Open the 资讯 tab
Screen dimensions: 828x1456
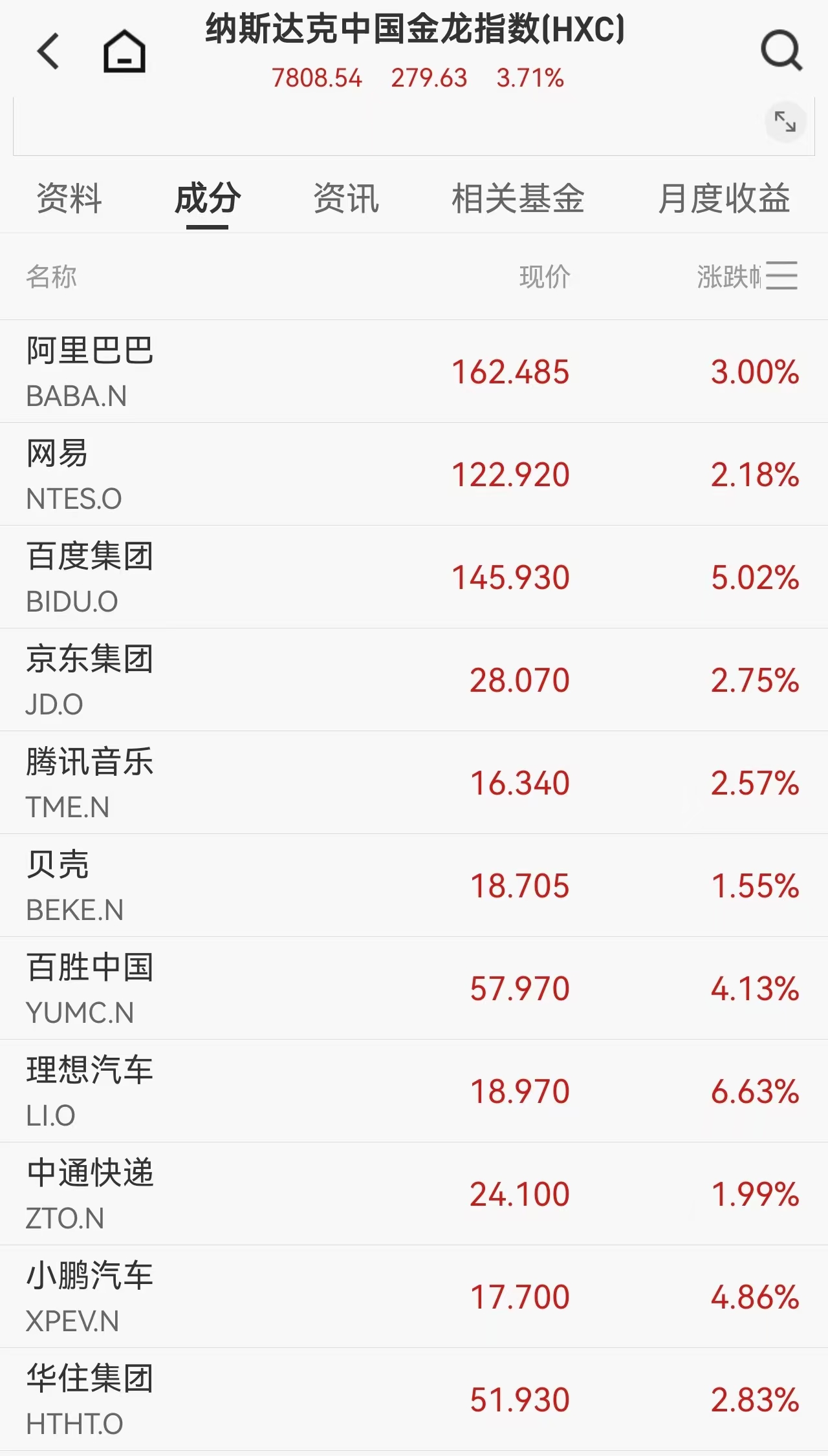[x=345, y=200]
